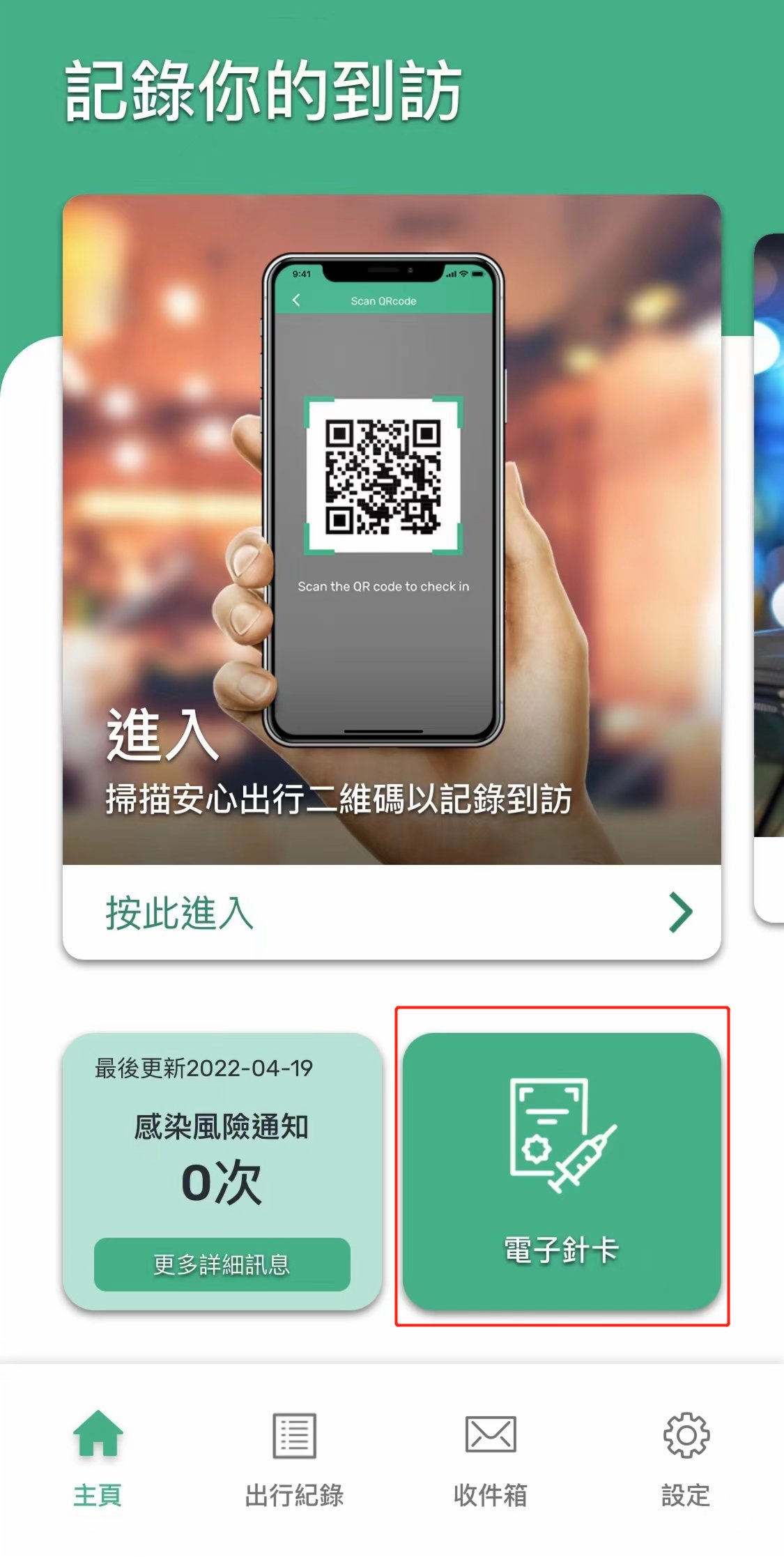Viewport: 784px width, 1557px height.
Task: Open the 進入 QR scan banner card
Action: [x=390, y=530]
